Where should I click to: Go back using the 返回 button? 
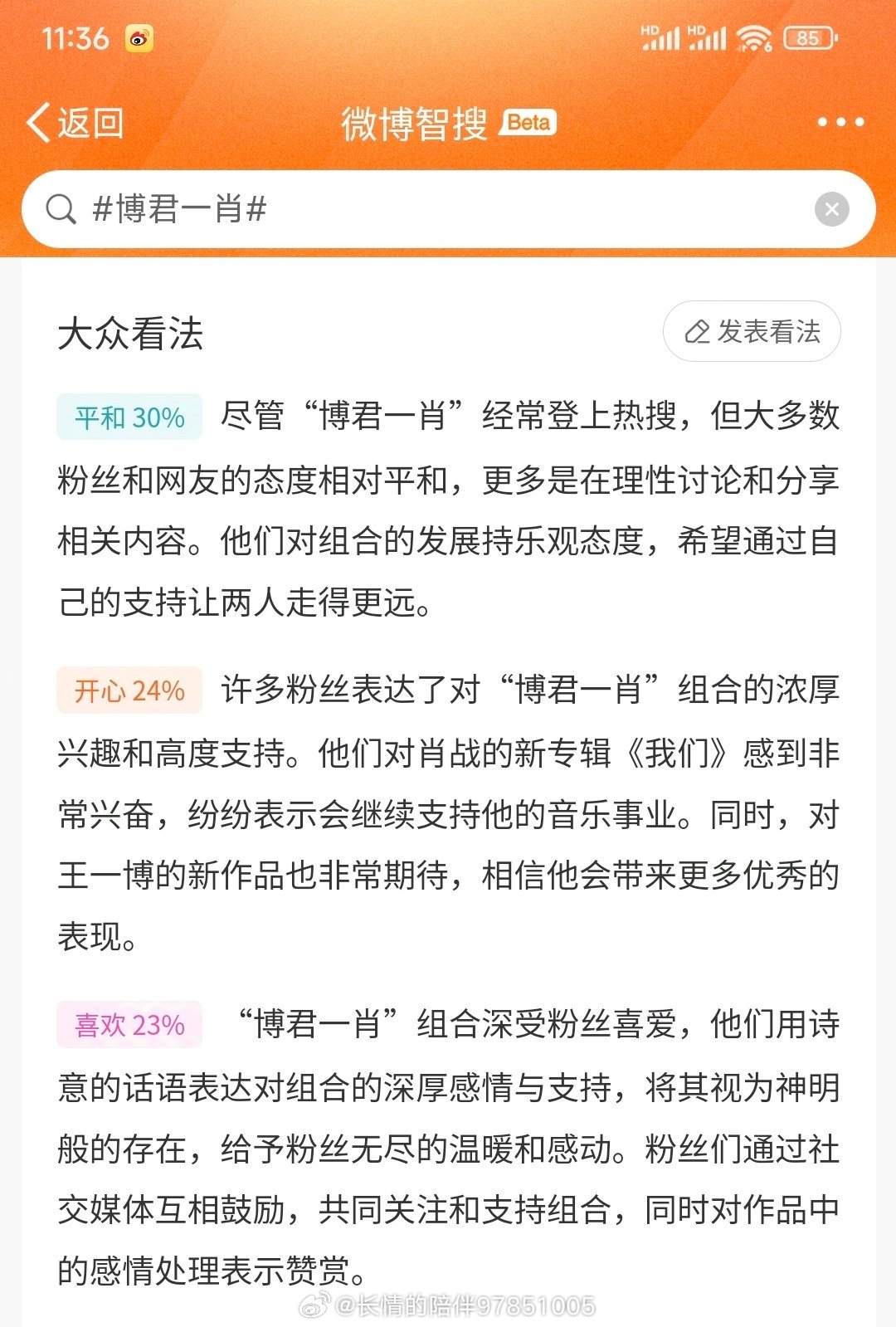(x=75, y=123)
